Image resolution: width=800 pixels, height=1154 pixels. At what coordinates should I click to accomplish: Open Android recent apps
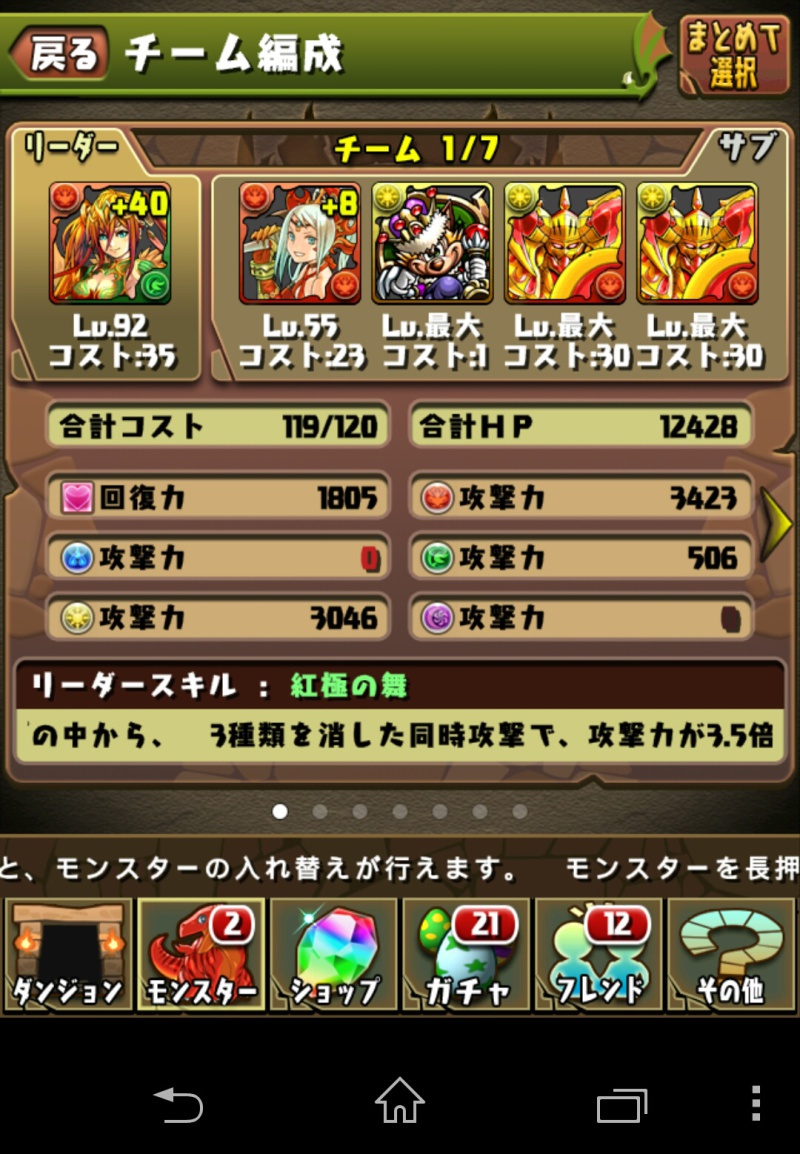[621, 1105]
